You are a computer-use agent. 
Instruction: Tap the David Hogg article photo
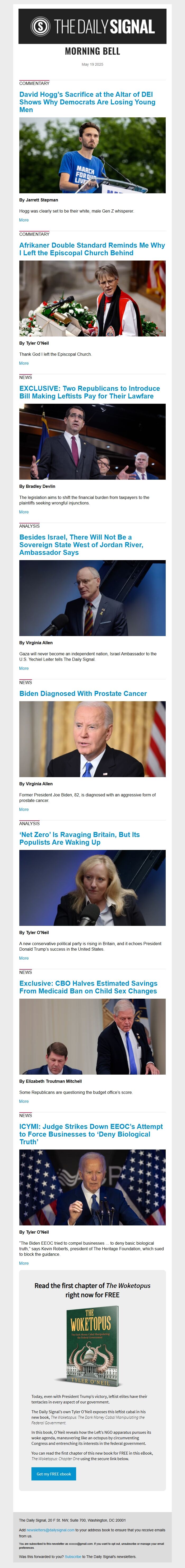92,155
